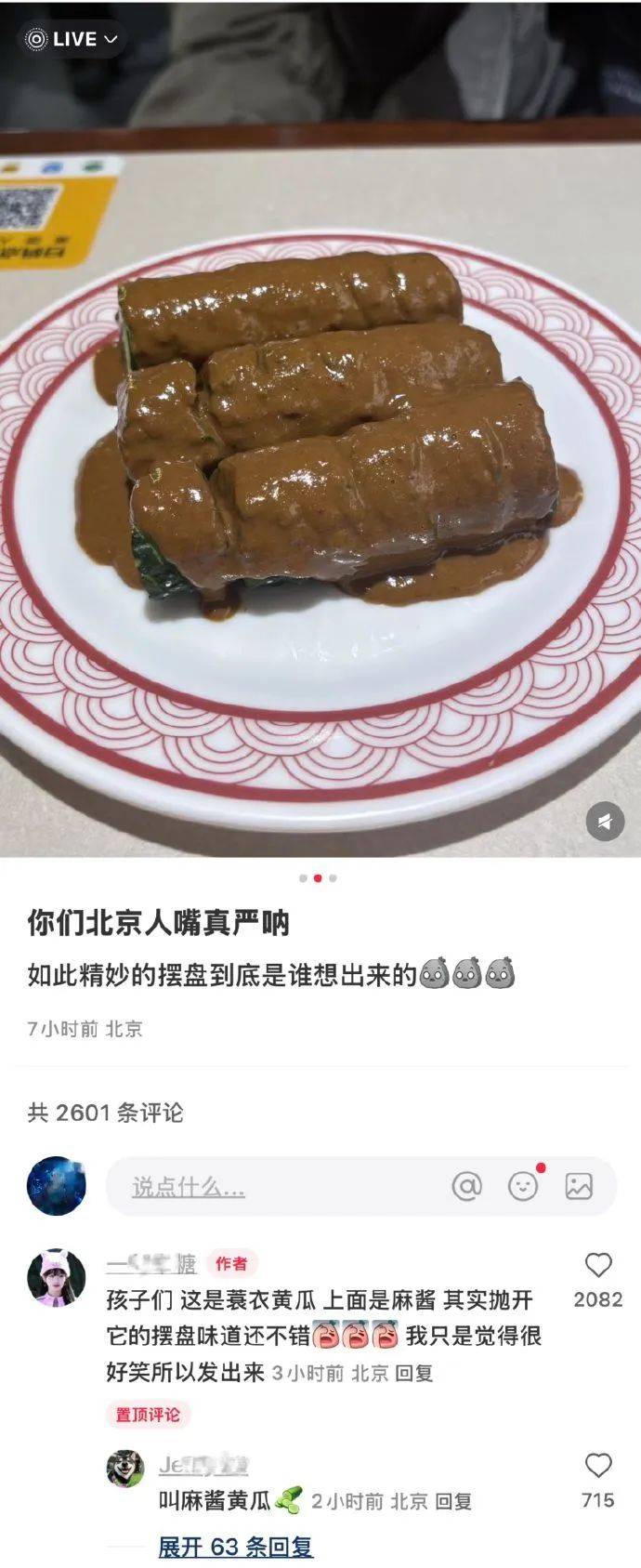
Task: Unmute the live photo sound
Action: point(605,822)
